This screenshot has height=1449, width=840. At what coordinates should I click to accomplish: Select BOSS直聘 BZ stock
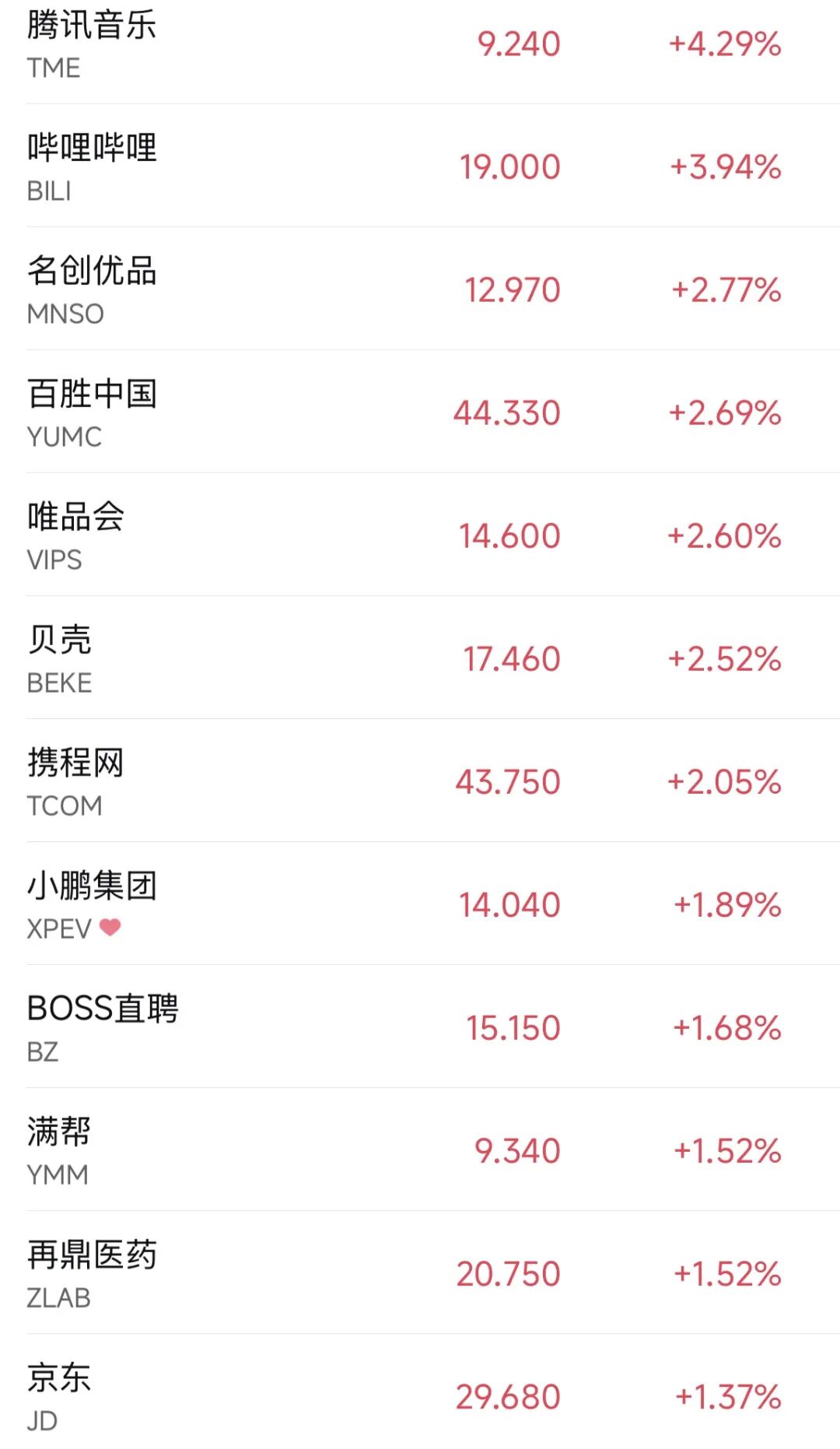point(420,1026)
